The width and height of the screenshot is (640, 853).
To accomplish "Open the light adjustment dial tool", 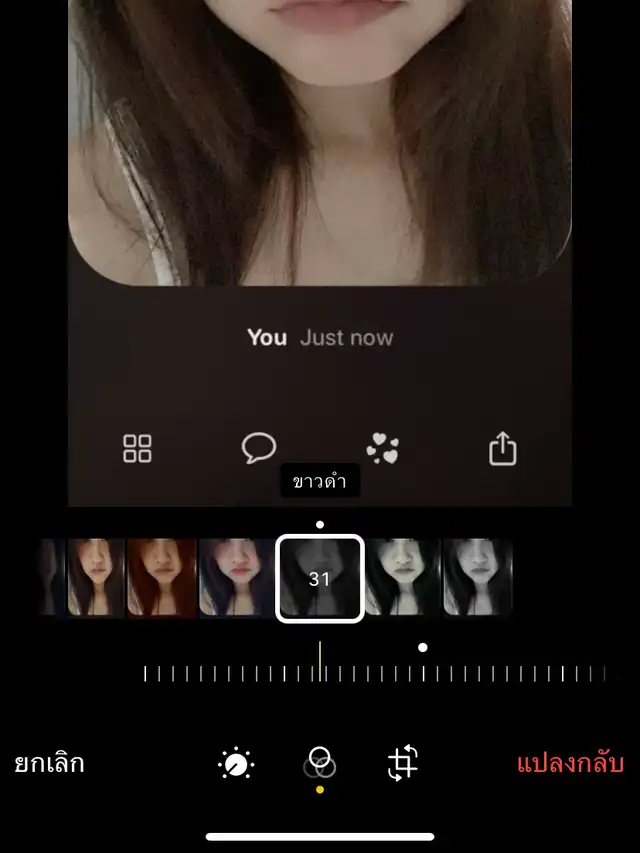I will pos(236,765).
